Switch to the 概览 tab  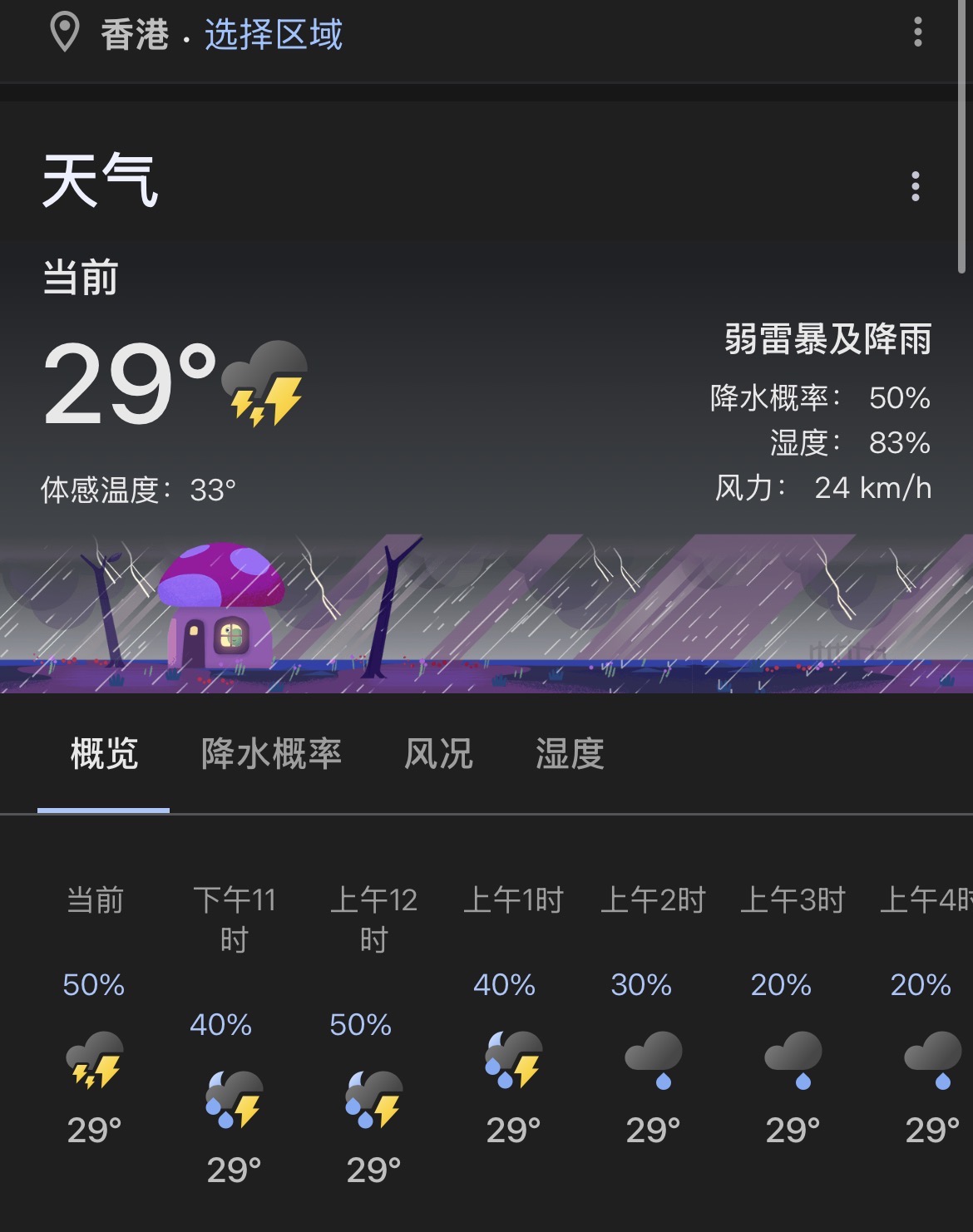tap(104, 754)
